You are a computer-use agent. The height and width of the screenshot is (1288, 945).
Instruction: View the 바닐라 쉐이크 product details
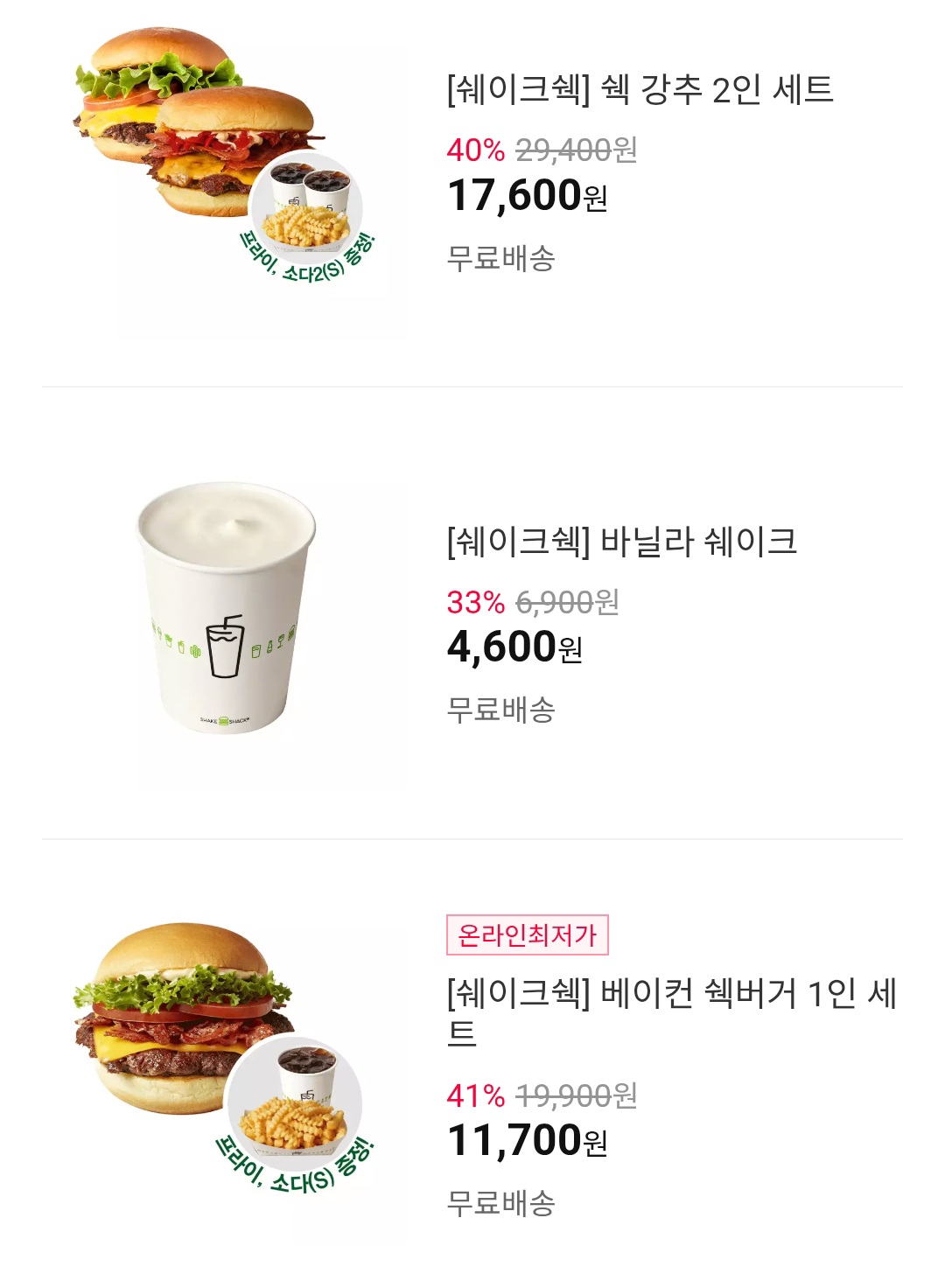tap(621, 542)
